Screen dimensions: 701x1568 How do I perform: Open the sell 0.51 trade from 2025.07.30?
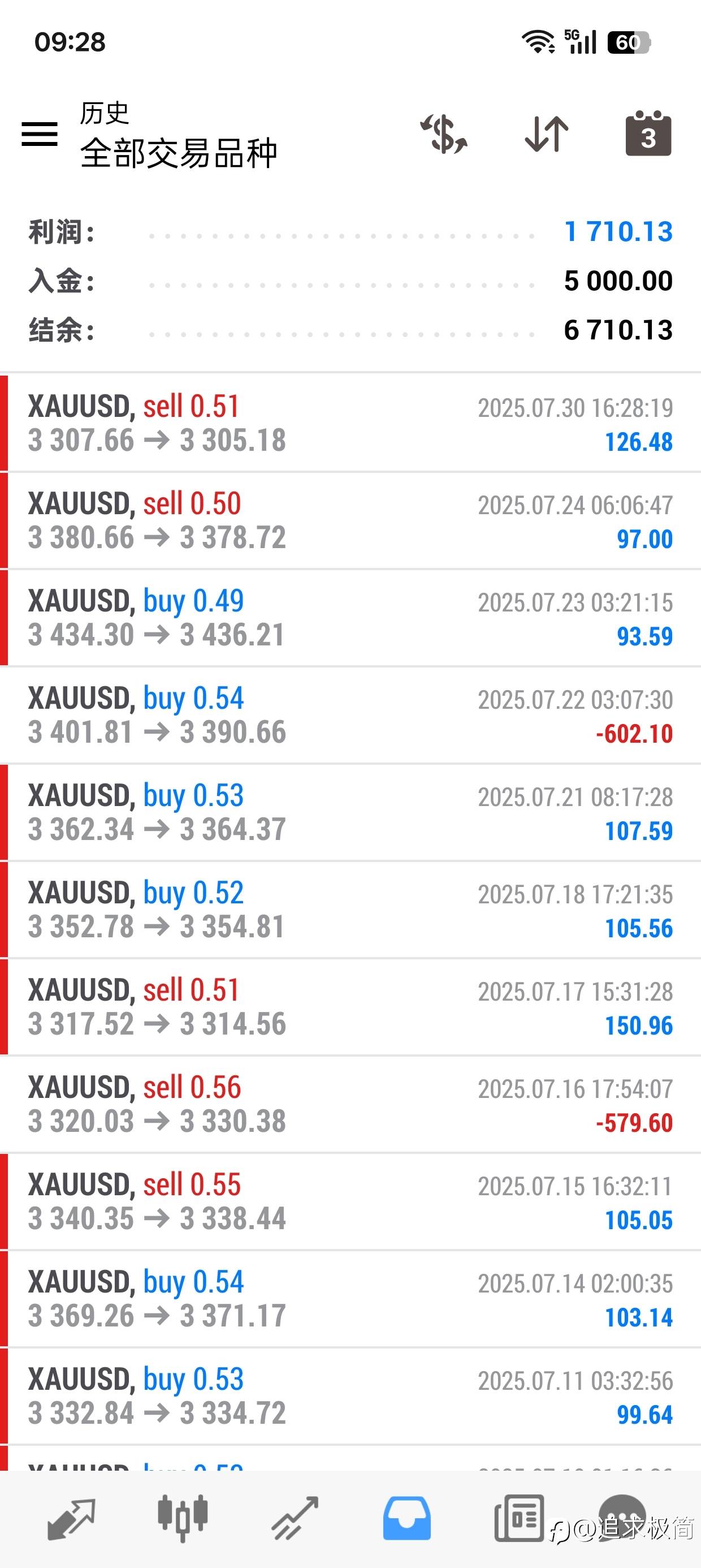(350, 423)
